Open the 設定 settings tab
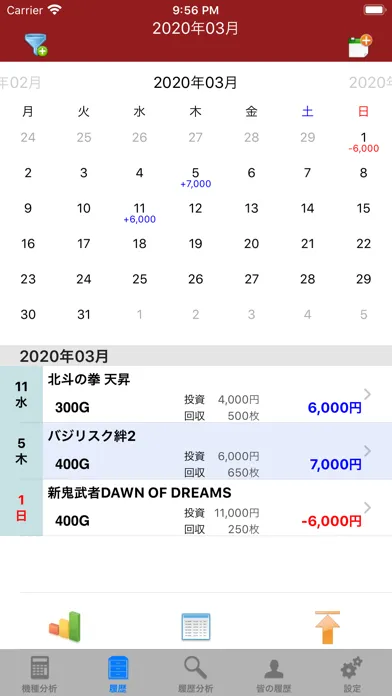The width and height of the screenshot is (392, 696). (352, 674)
